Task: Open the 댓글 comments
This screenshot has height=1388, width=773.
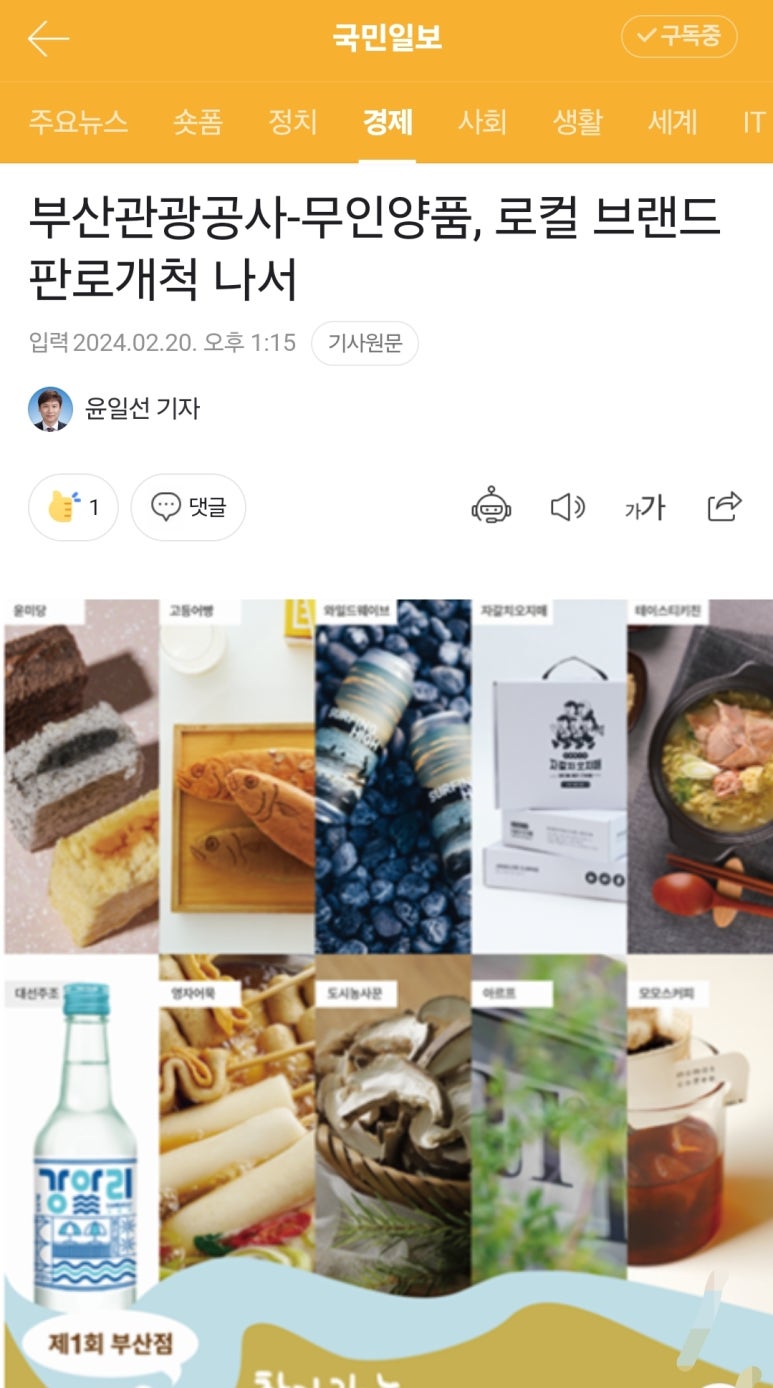Action: (x=188, y=507)
